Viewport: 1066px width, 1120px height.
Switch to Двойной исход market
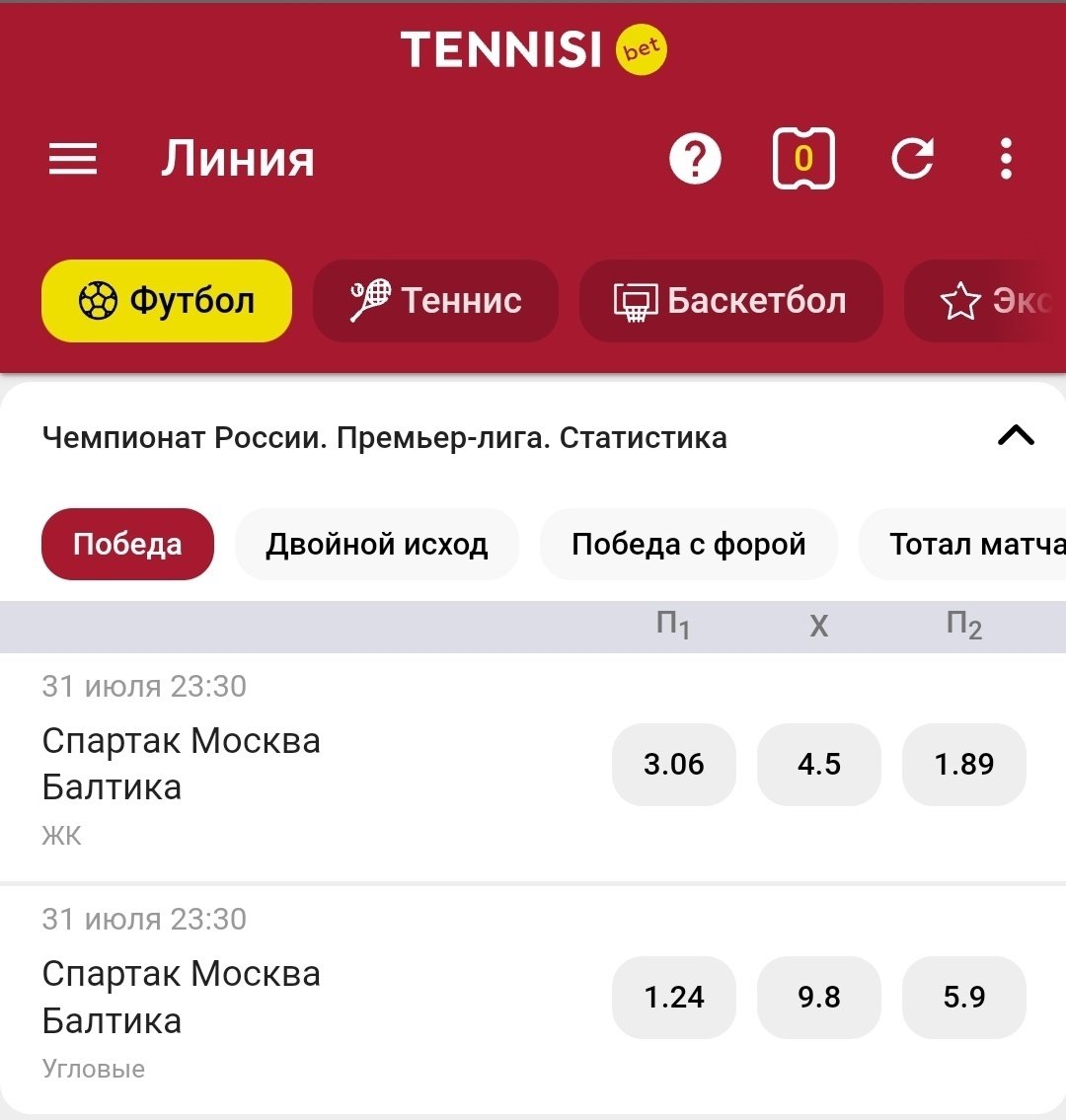(x=376, y=544)
